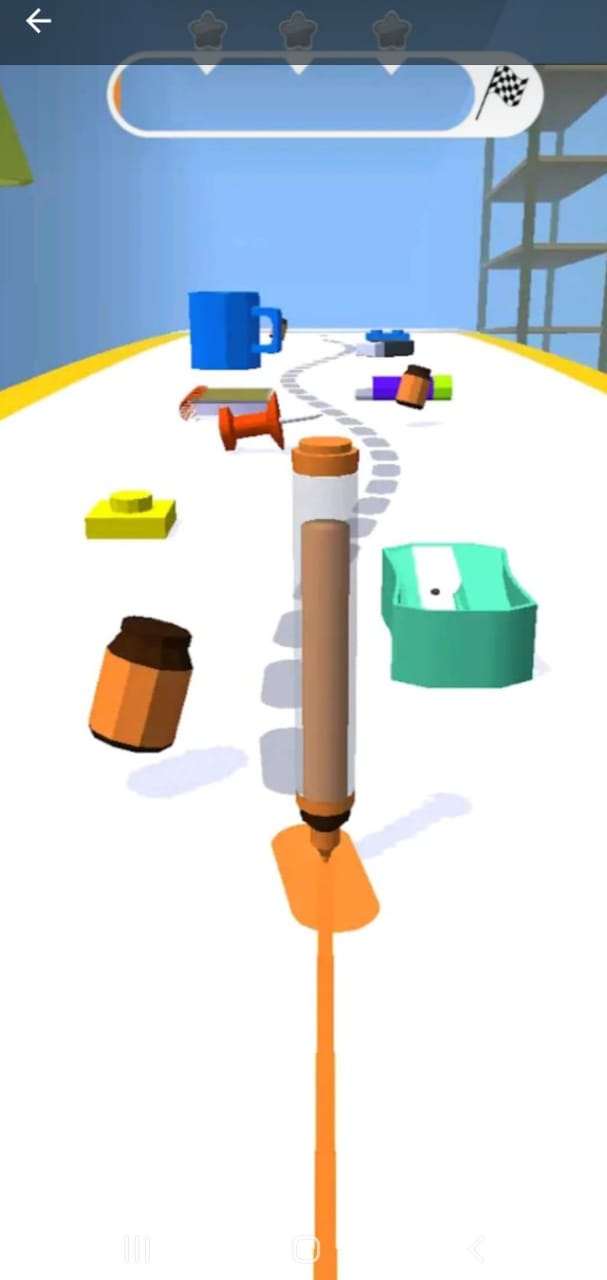Tap the back arrow to leave the level
607x1280 pixels.
(38, 21)
